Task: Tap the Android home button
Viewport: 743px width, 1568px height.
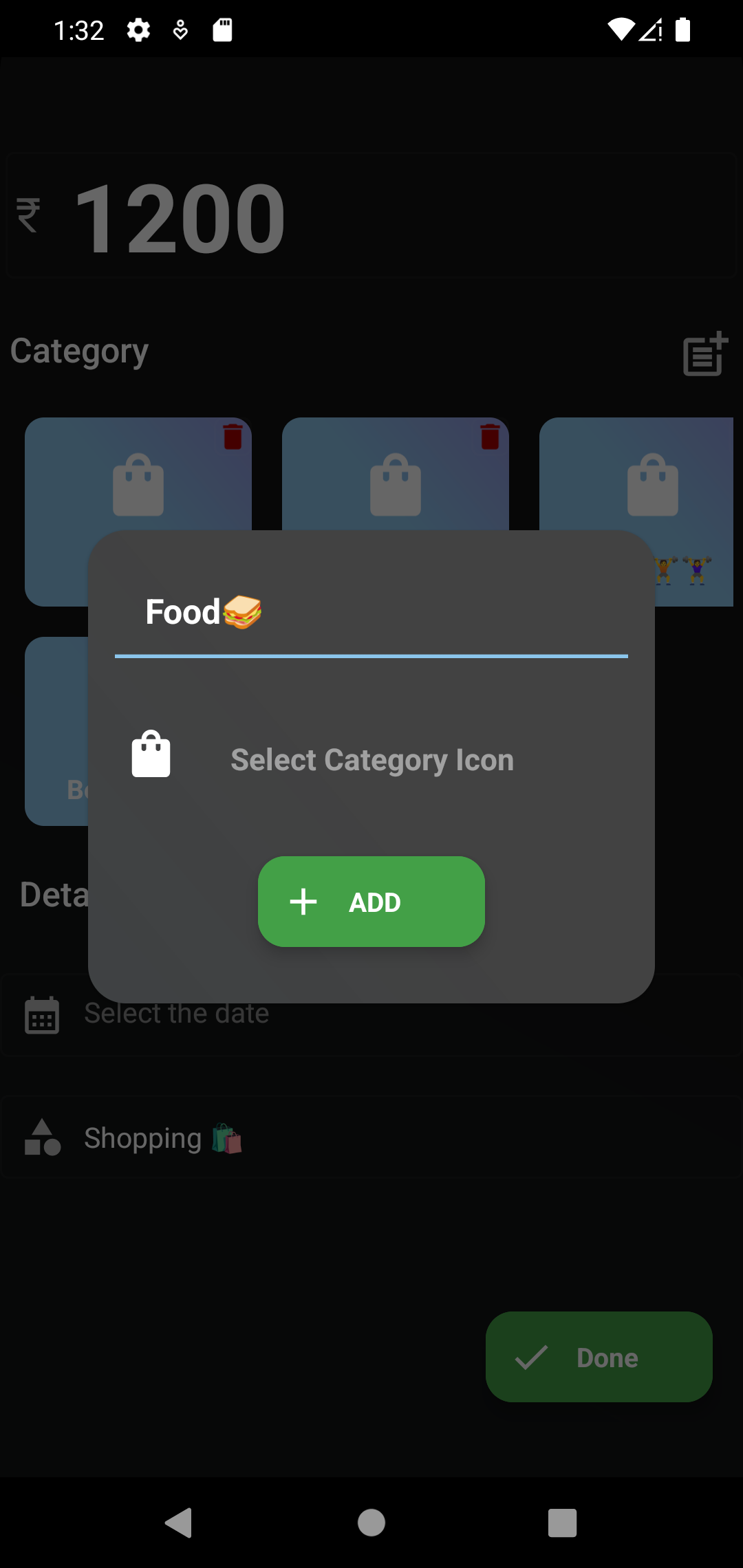Action: point(370,1521)
